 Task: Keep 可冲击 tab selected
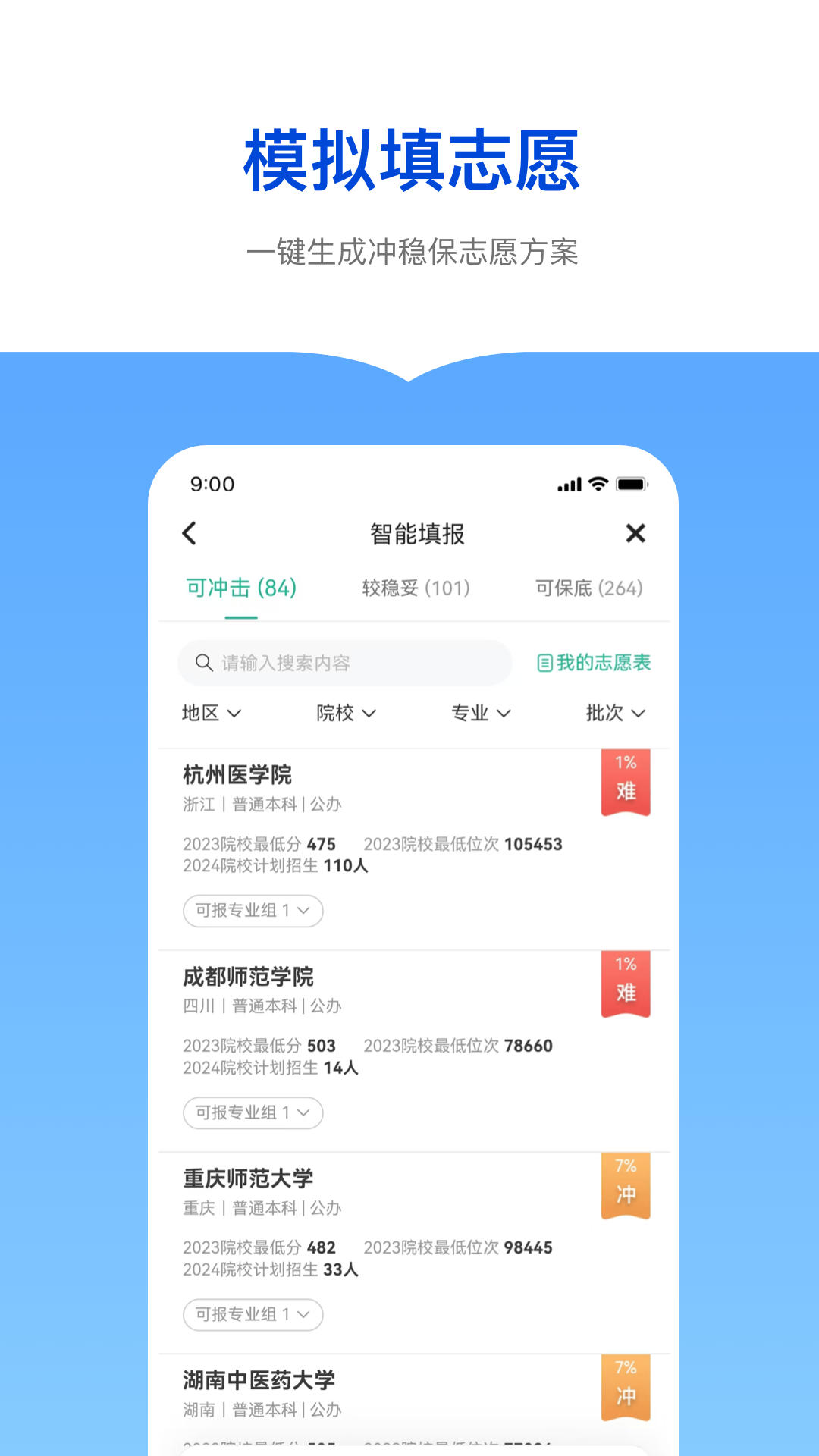(240, 588)
